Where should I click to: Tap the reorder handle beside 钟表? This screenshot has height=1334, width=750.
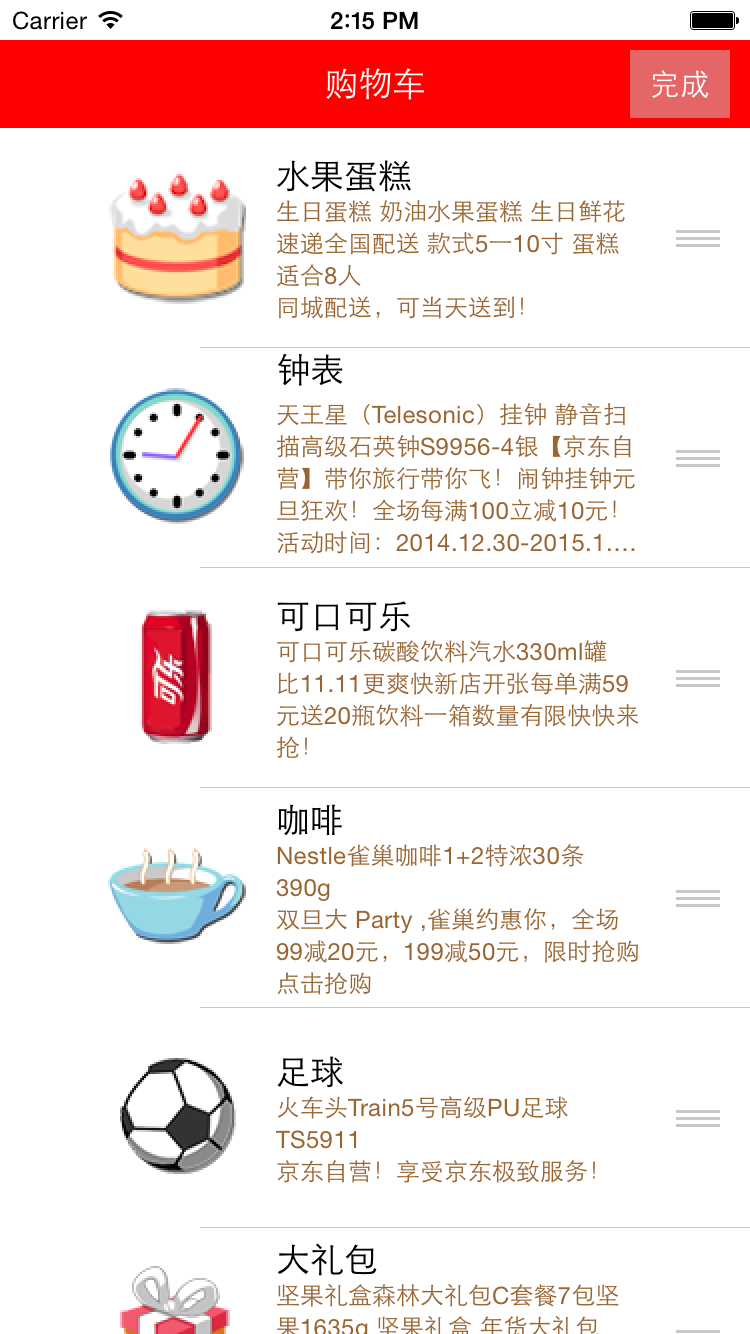pyautogui.click(x=697, y=458)
